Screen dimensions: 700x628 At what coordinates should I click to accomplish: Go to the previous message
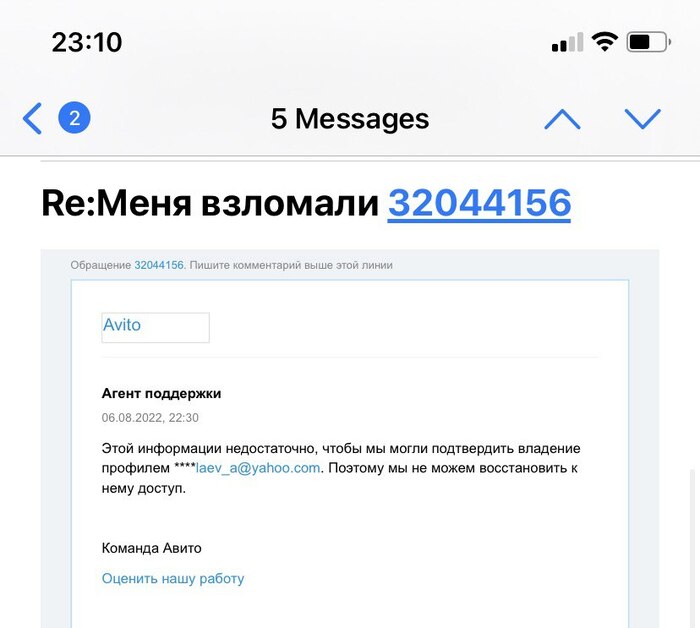coord(562,119)
